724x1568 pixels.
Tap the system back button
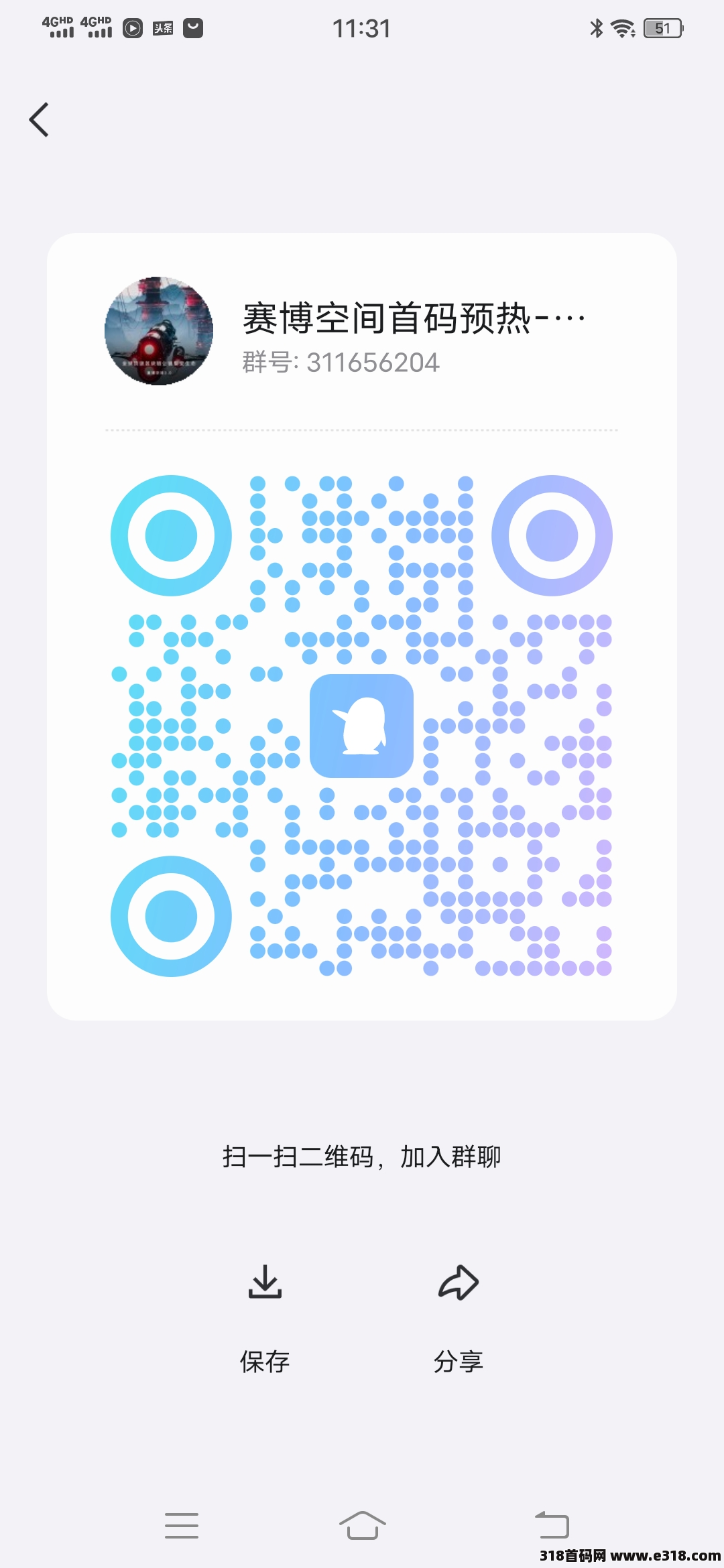[552, 1525]
